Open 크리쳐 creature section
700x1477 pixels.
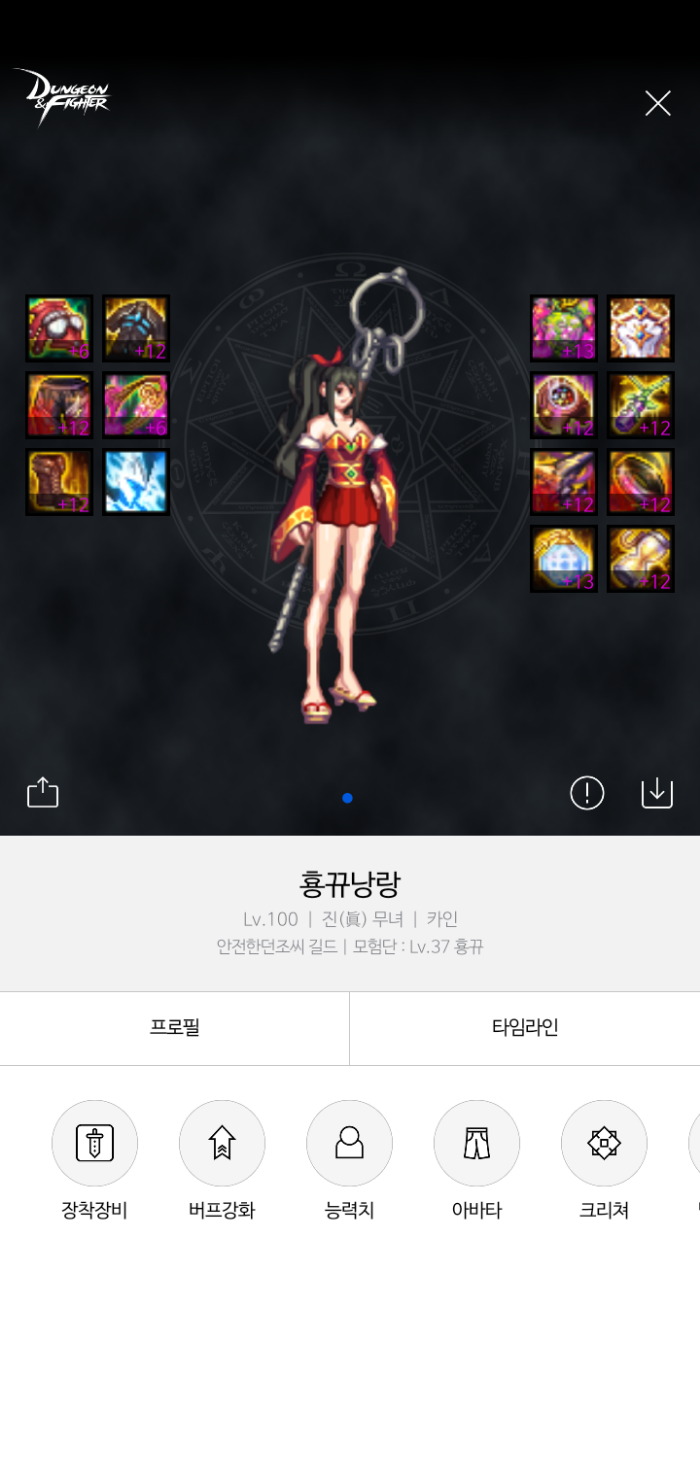click(604, 1143)
